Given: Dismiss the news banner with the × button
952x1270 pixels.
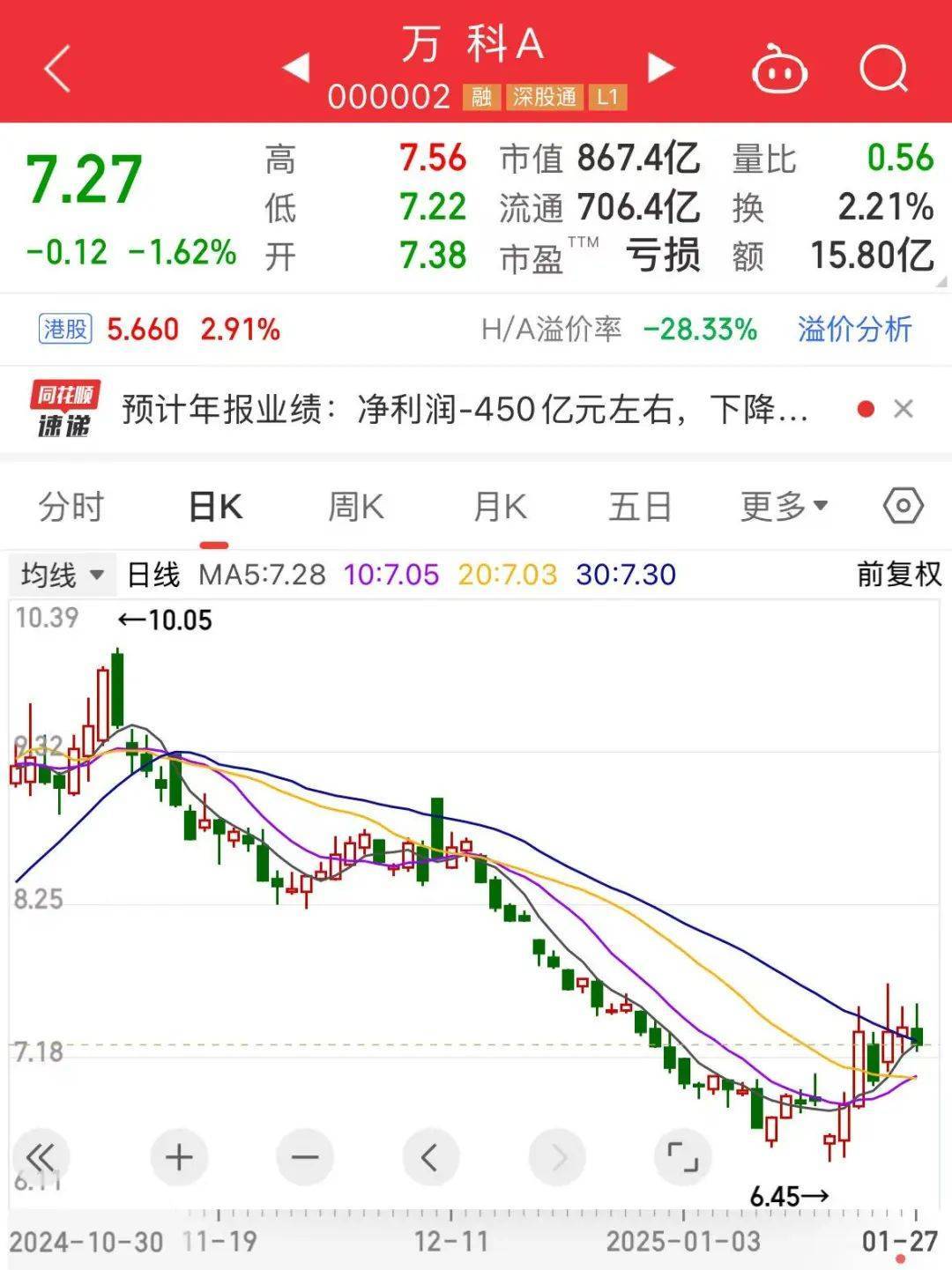Looking at the screenshot, I should [904, 408].
